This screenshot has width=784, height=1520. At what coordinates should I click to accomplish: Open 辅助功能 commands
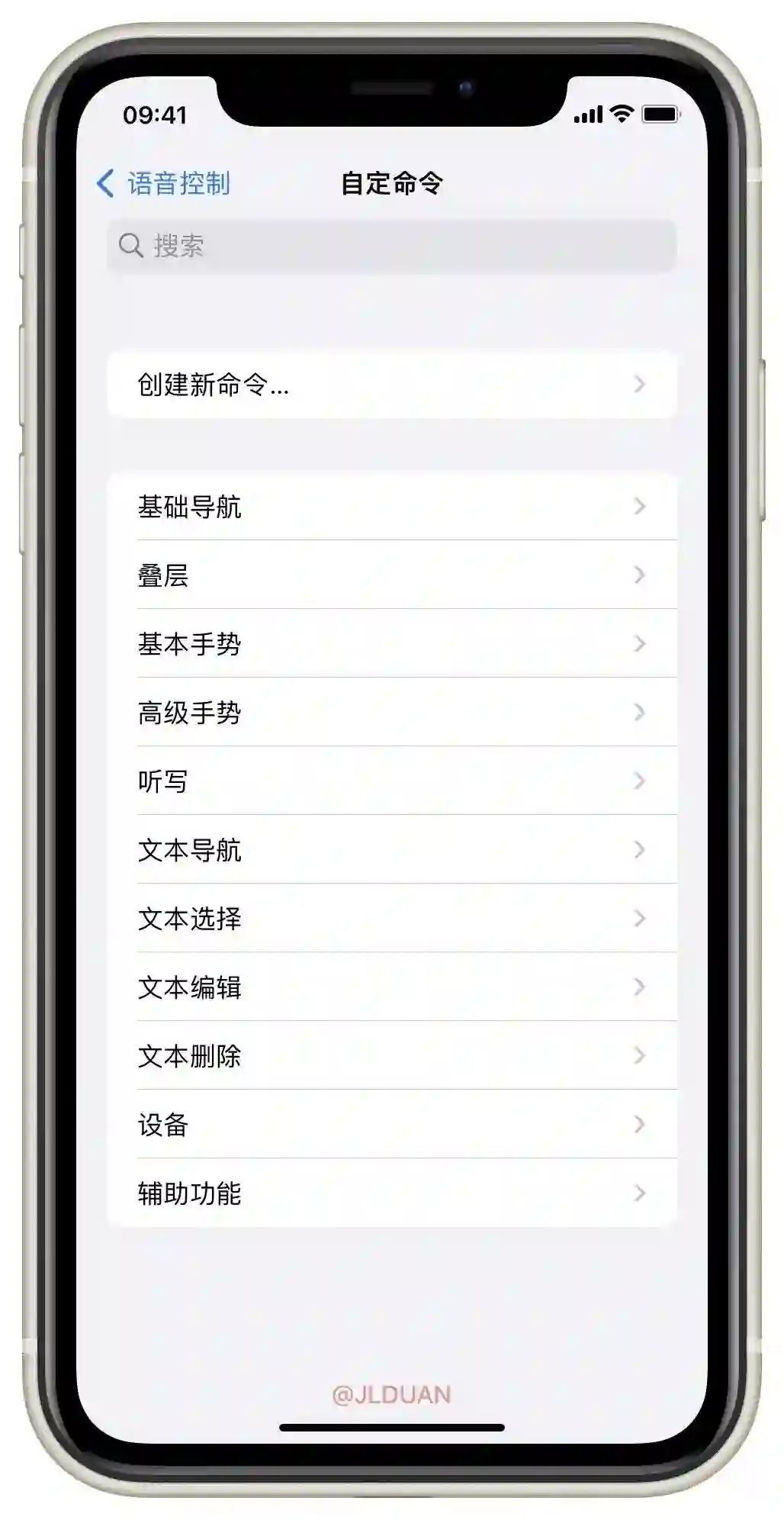391,1193
